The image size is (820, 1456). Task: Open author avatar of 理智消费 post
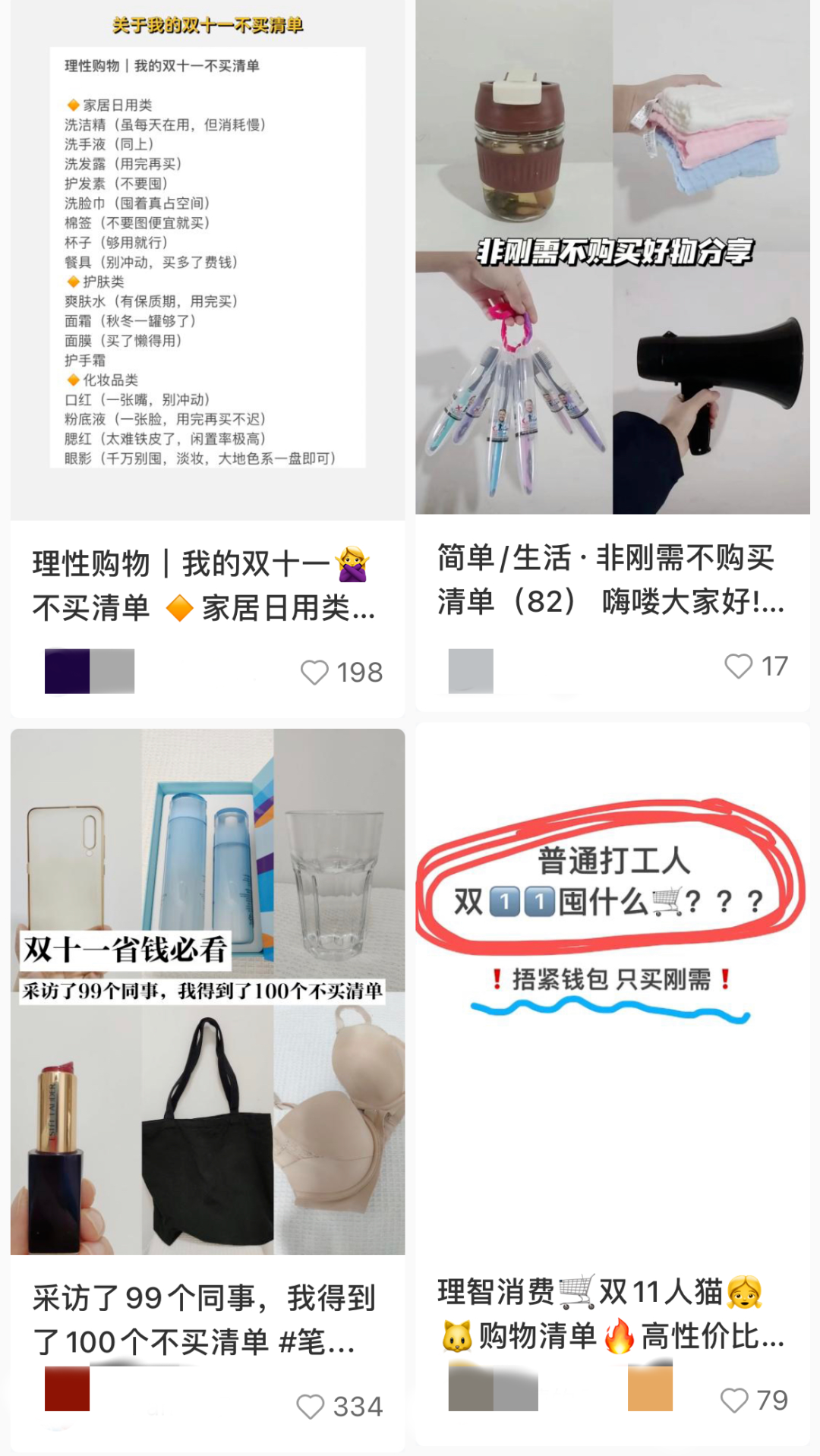(x=471, y=1388)
